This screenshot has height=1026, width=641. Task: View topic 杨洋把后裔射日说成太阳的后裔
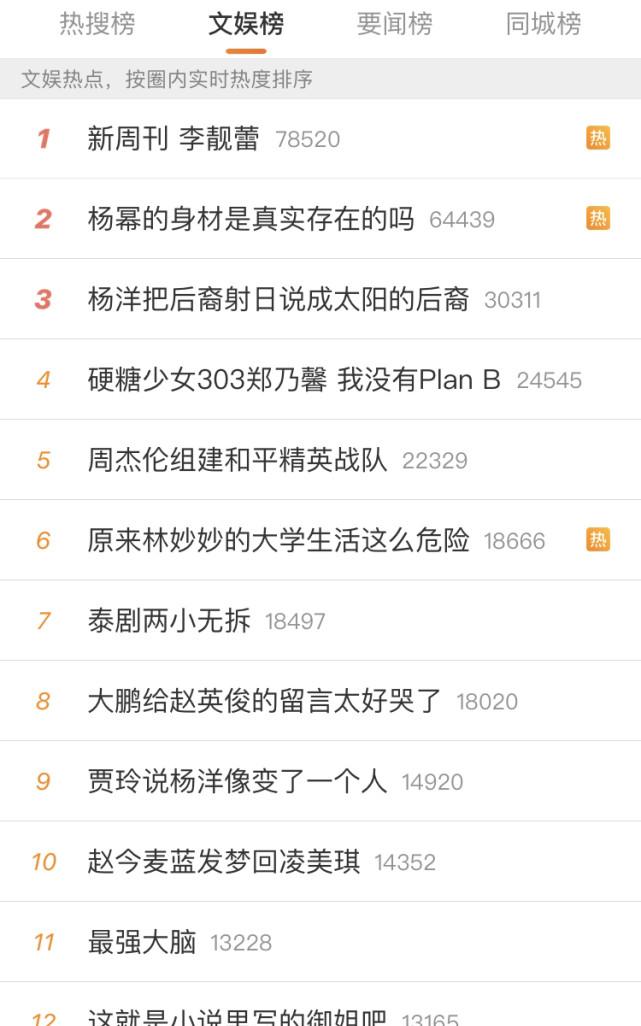tap(320, 299)
